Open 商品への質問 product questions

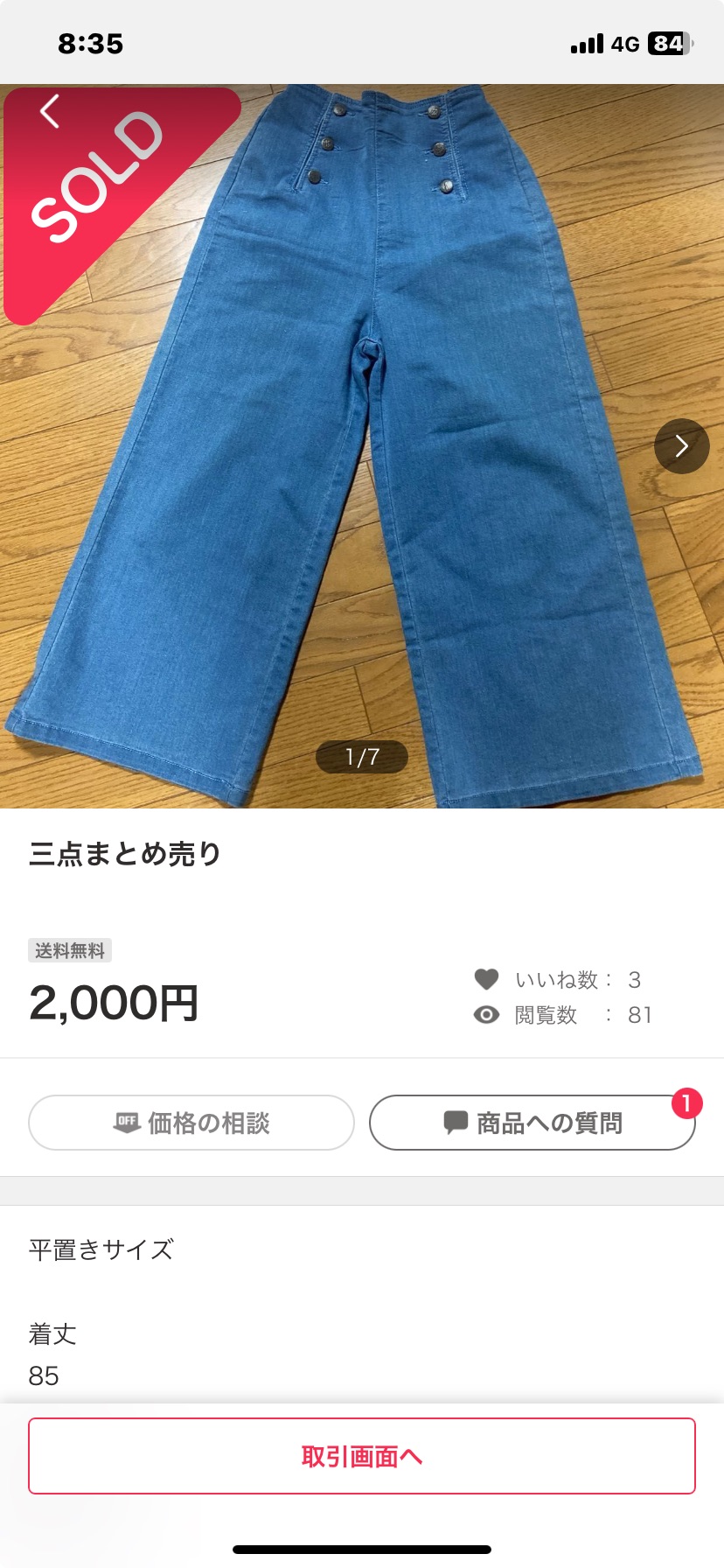tap(532, 1123)
